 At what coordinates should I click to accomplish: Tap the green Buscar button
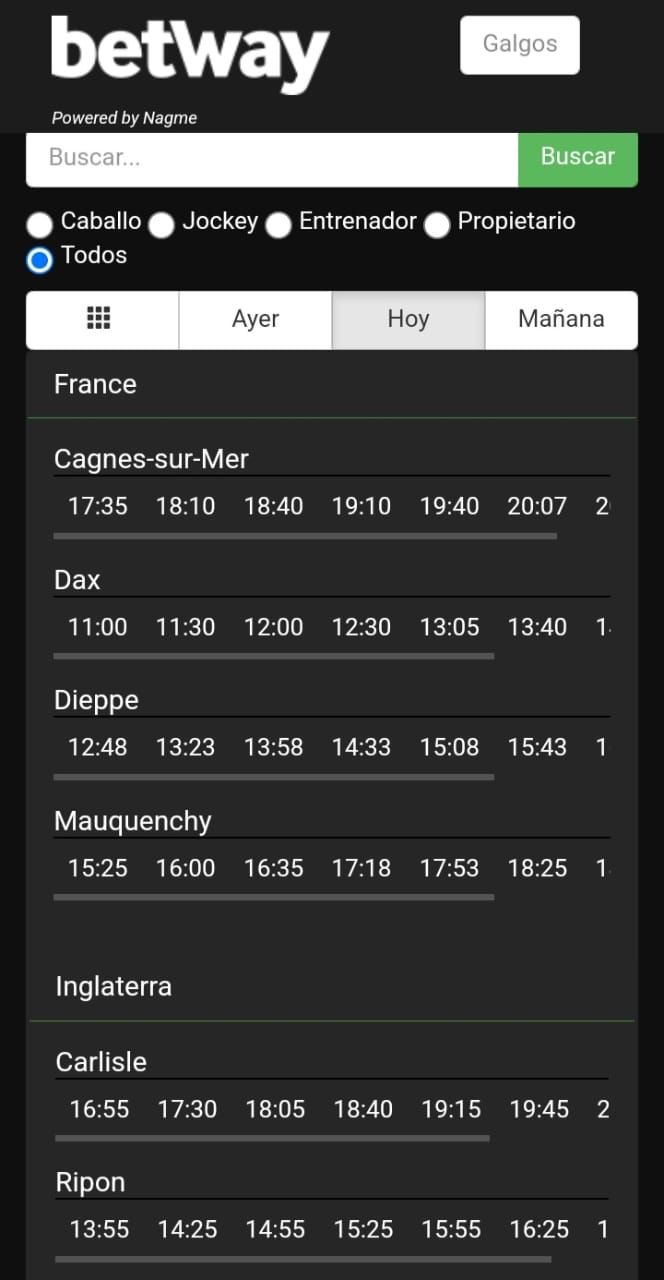577,158
